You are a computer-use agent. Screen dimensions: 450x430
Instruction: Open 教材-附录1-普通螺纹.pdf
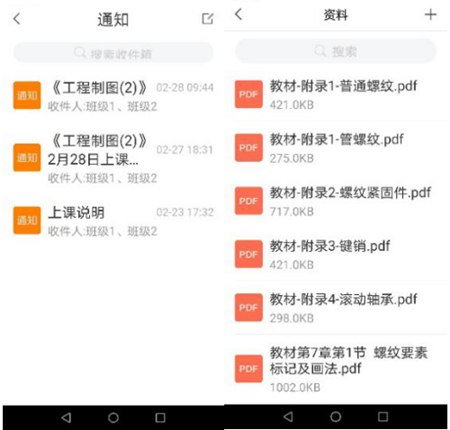pyautogui.click(x=340, y=95)
